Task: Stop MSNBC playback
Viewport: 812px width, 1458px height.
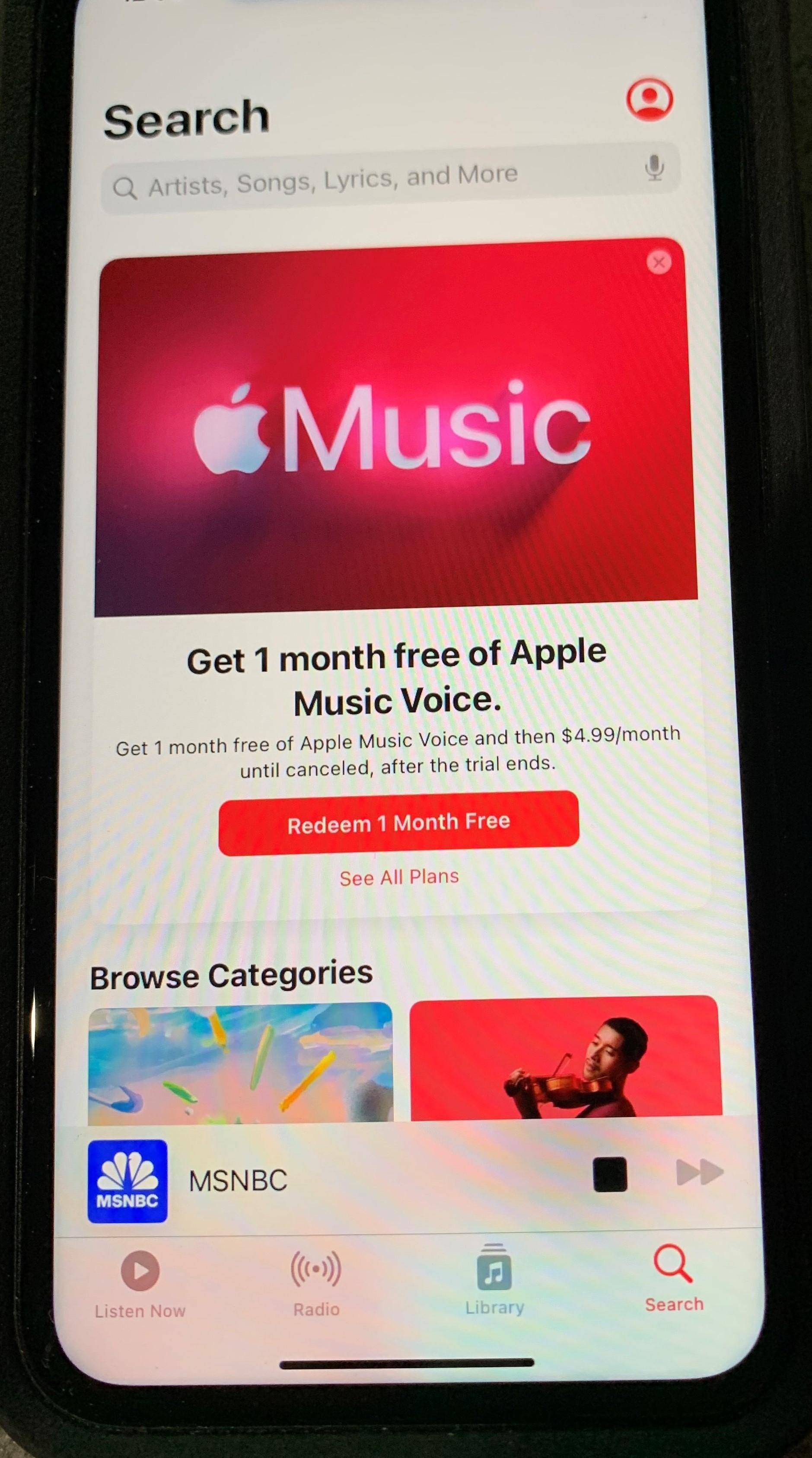Action: coord(609,1174)
